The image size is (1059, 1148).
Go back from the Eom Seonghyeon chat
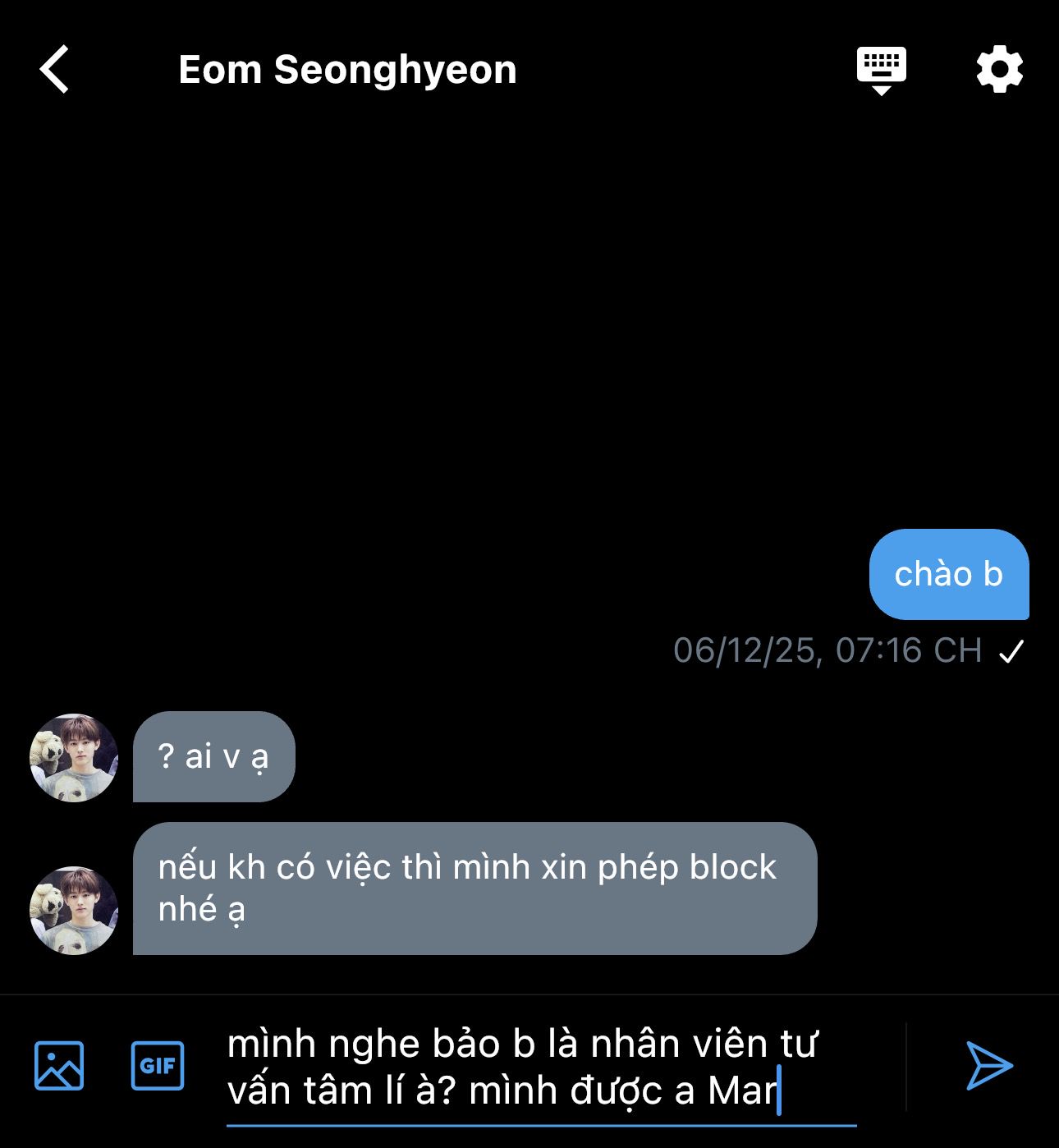point(55,70)
